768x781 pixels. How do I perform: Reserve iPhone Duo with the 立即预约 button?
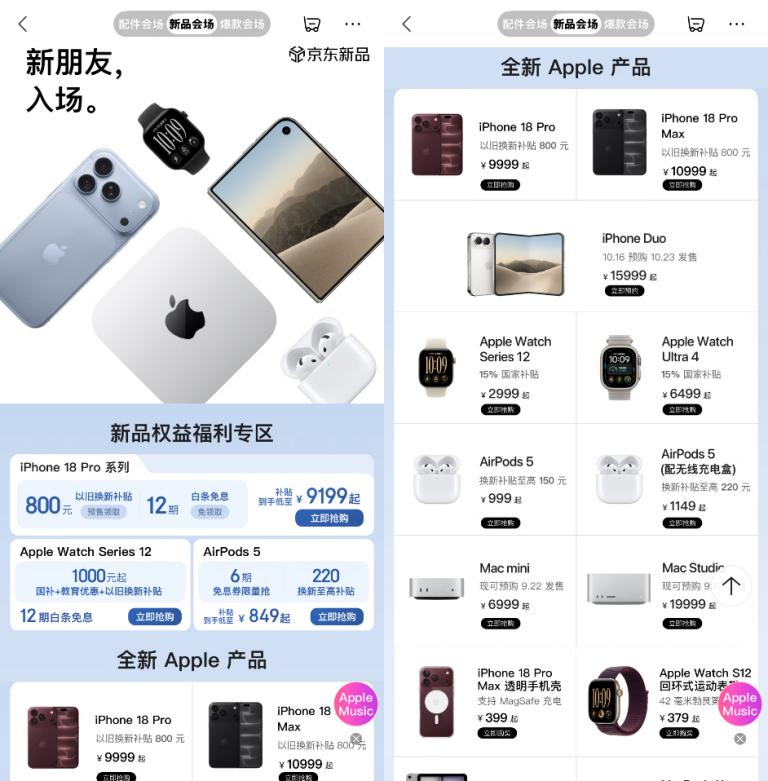tap(625, 291)
